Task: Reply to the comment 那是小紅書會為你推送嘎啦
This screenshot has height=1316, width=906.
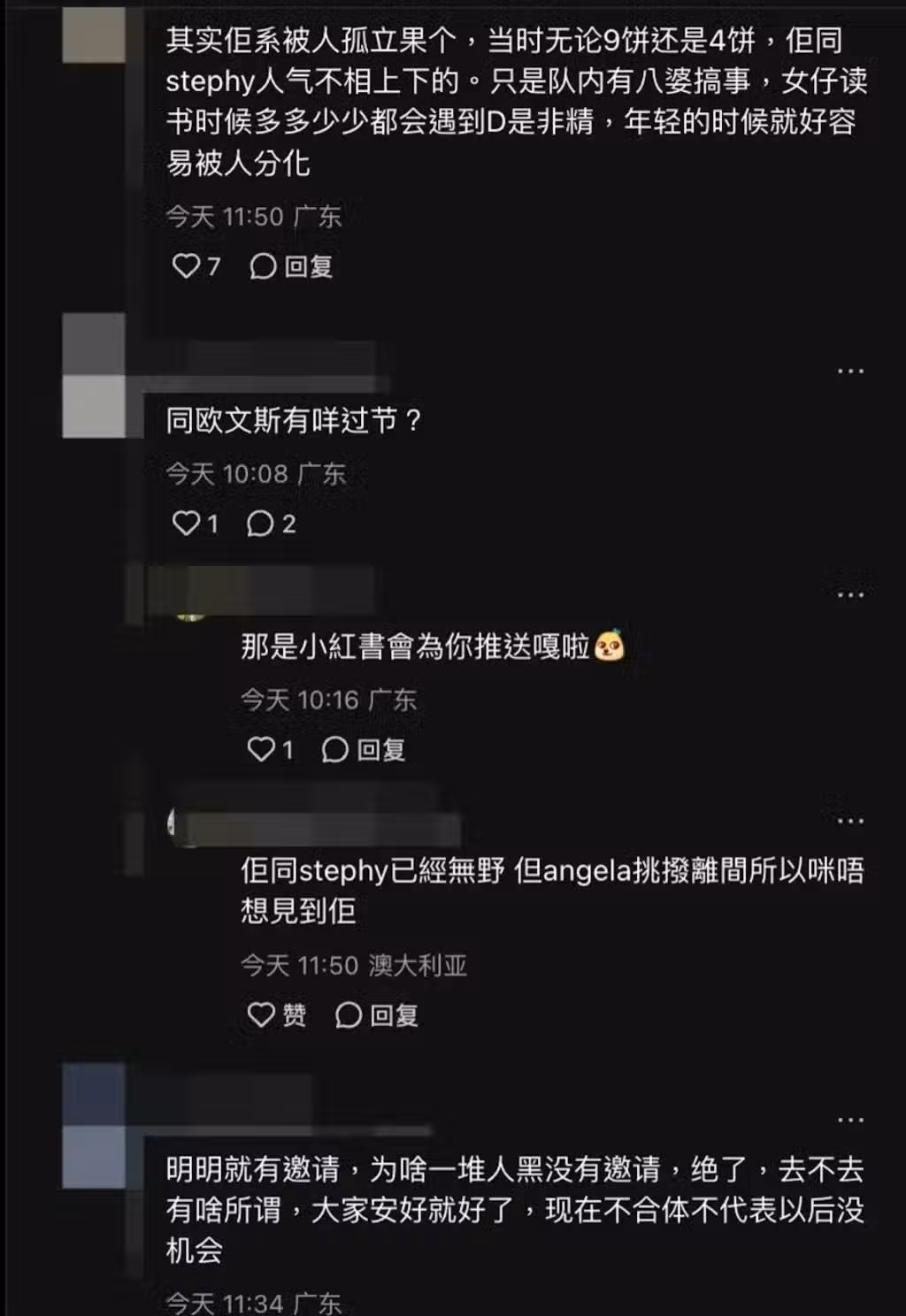Action: click(364, 750)
